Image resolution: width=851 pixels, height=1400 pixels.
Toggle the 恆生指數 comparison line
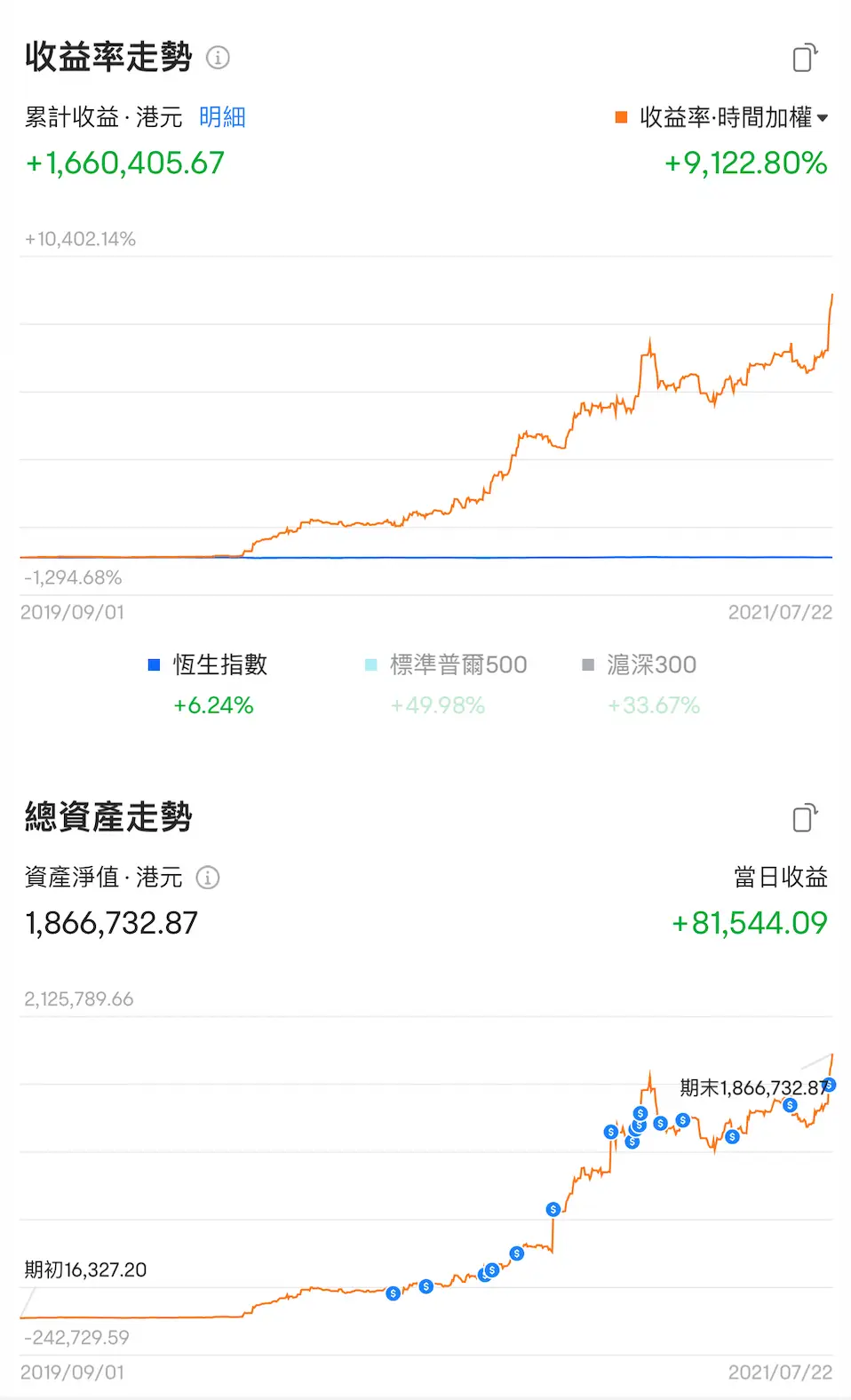pyautogui.click(x=209, y=665)
